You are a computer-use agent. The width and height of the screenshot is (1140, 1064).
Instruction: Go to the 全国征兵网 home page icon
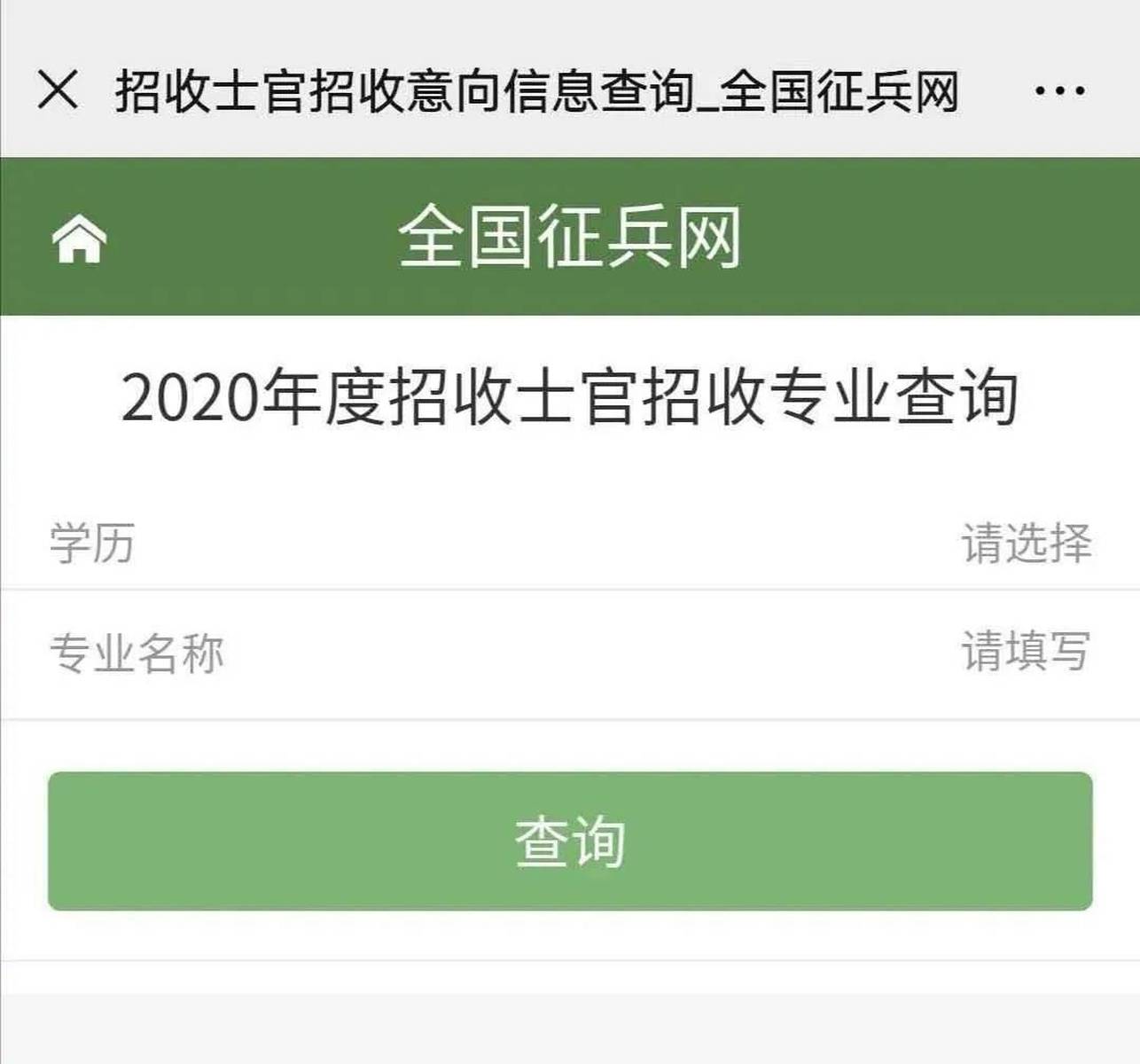click(79, 239)
